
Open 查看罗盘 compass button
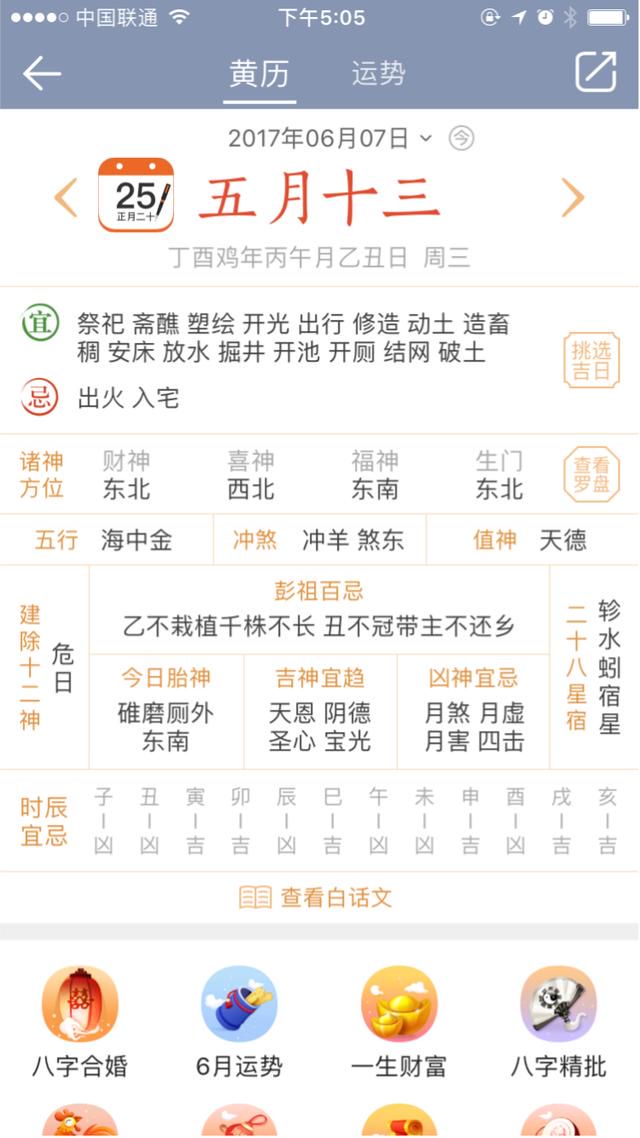click(x=590, y=476)
